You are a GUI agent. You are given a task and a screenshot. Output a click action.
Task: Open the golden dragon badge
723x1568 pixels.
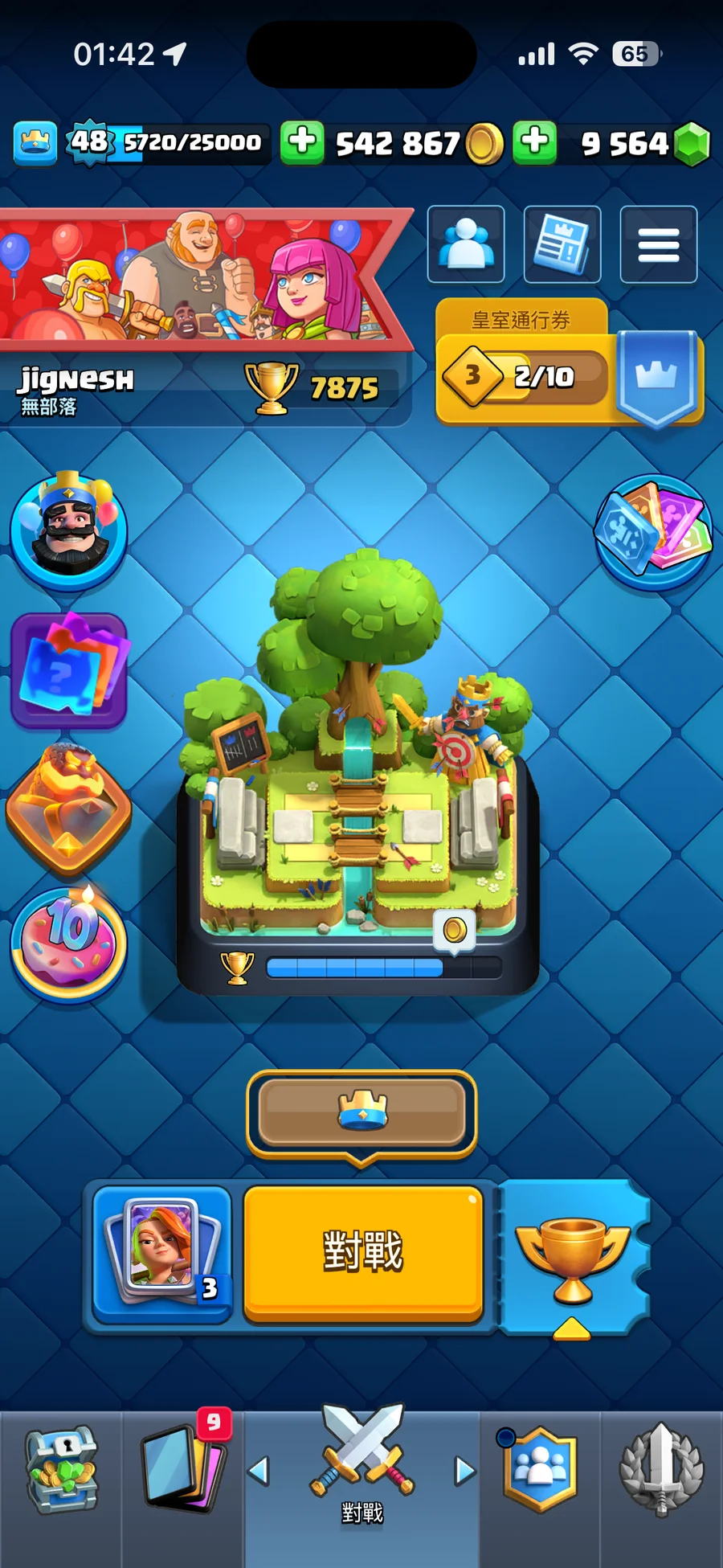point(69,808)
